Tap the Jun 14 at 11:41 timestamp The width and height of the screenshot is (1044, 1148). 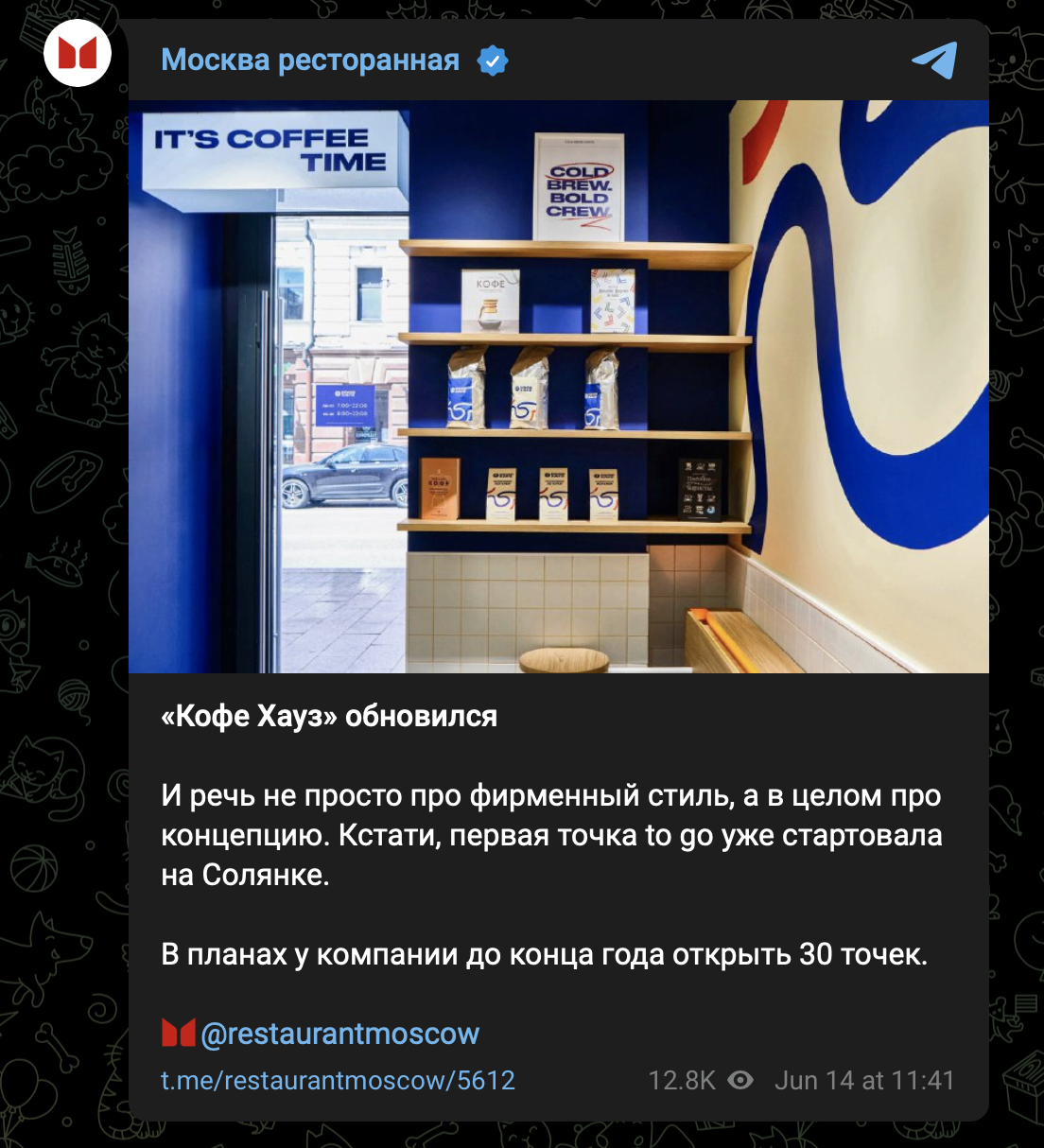point(864,1080)
